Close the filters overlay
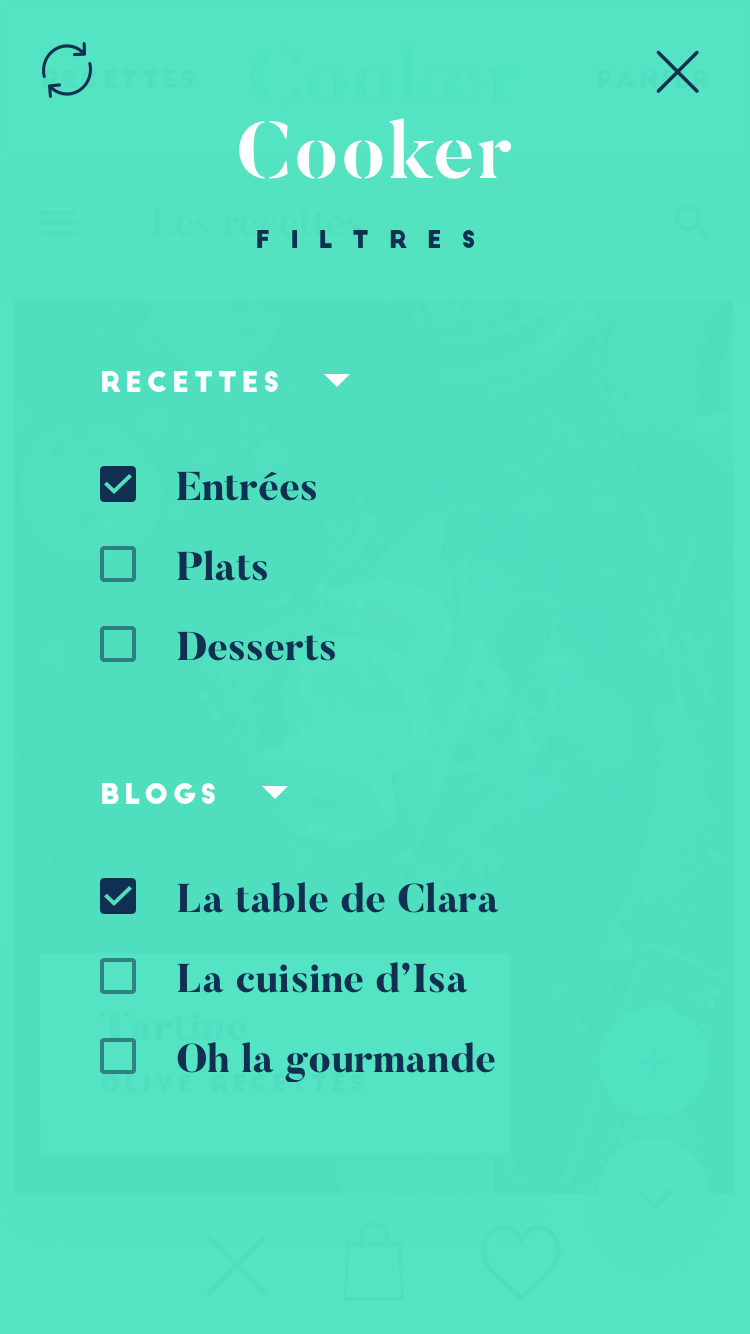 pyautogui.click(x=677, y=72)
